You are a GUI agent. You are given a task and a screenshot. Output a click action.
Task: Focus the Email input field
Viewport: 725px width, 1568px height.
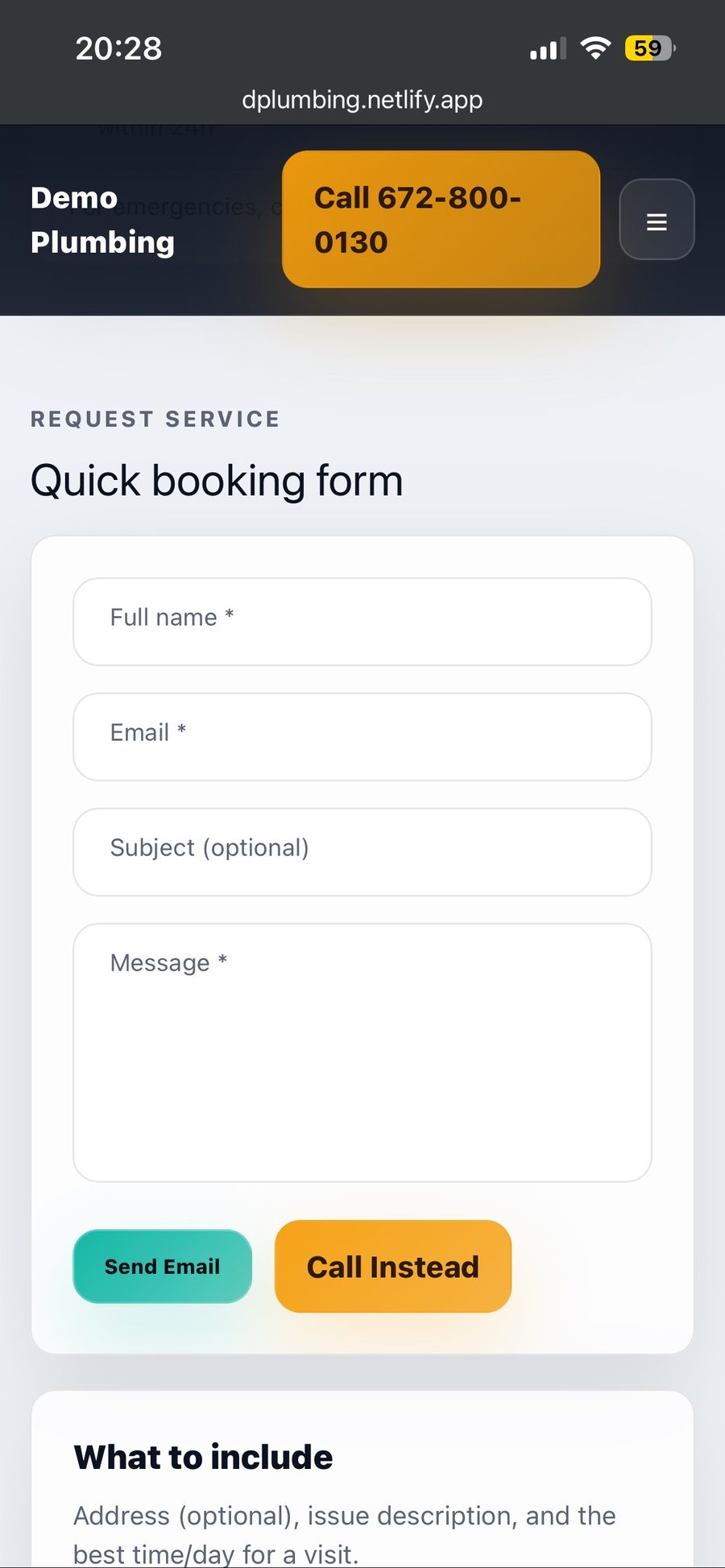click(362, 736)
